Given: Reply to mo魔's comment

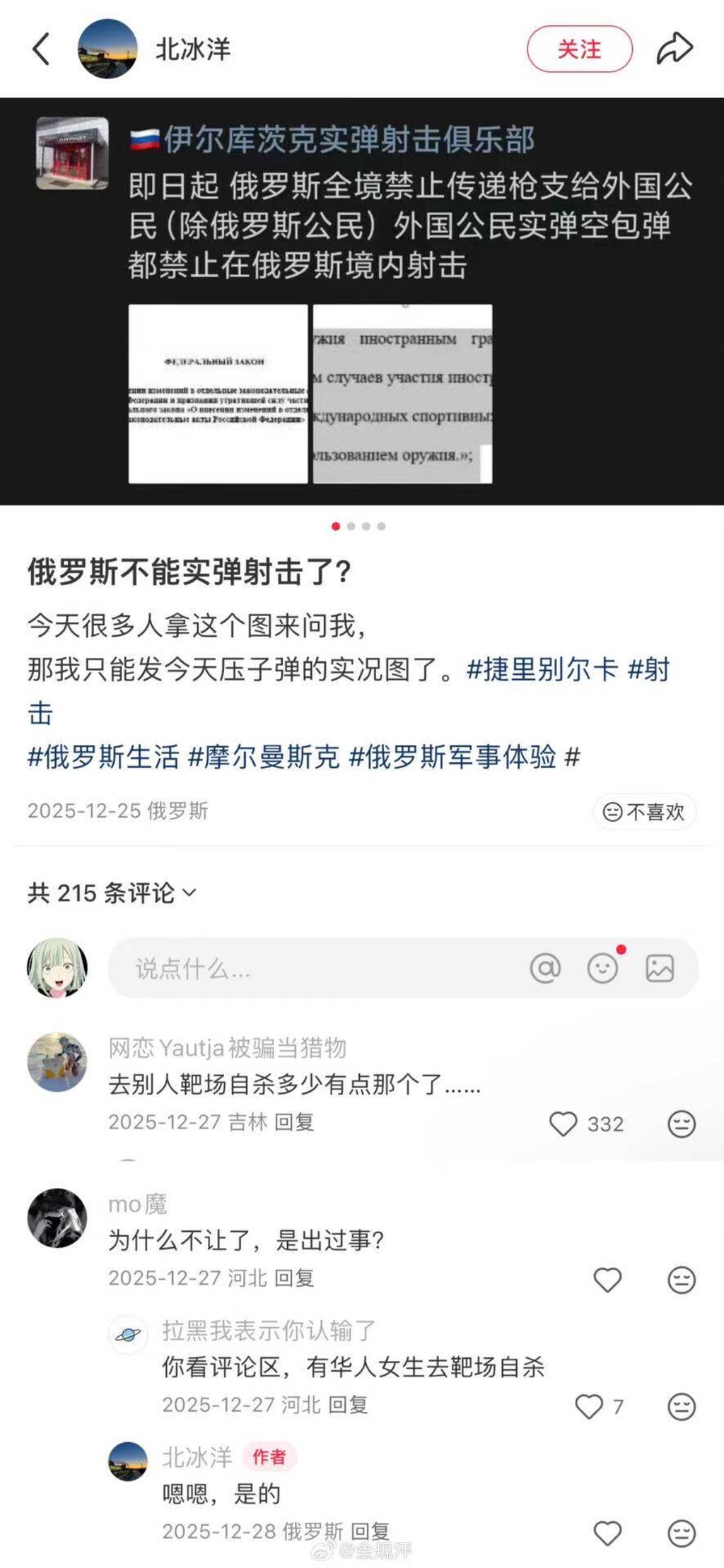Looking at the screenshot, I should pyautogui.click(x=293, y=1278).
